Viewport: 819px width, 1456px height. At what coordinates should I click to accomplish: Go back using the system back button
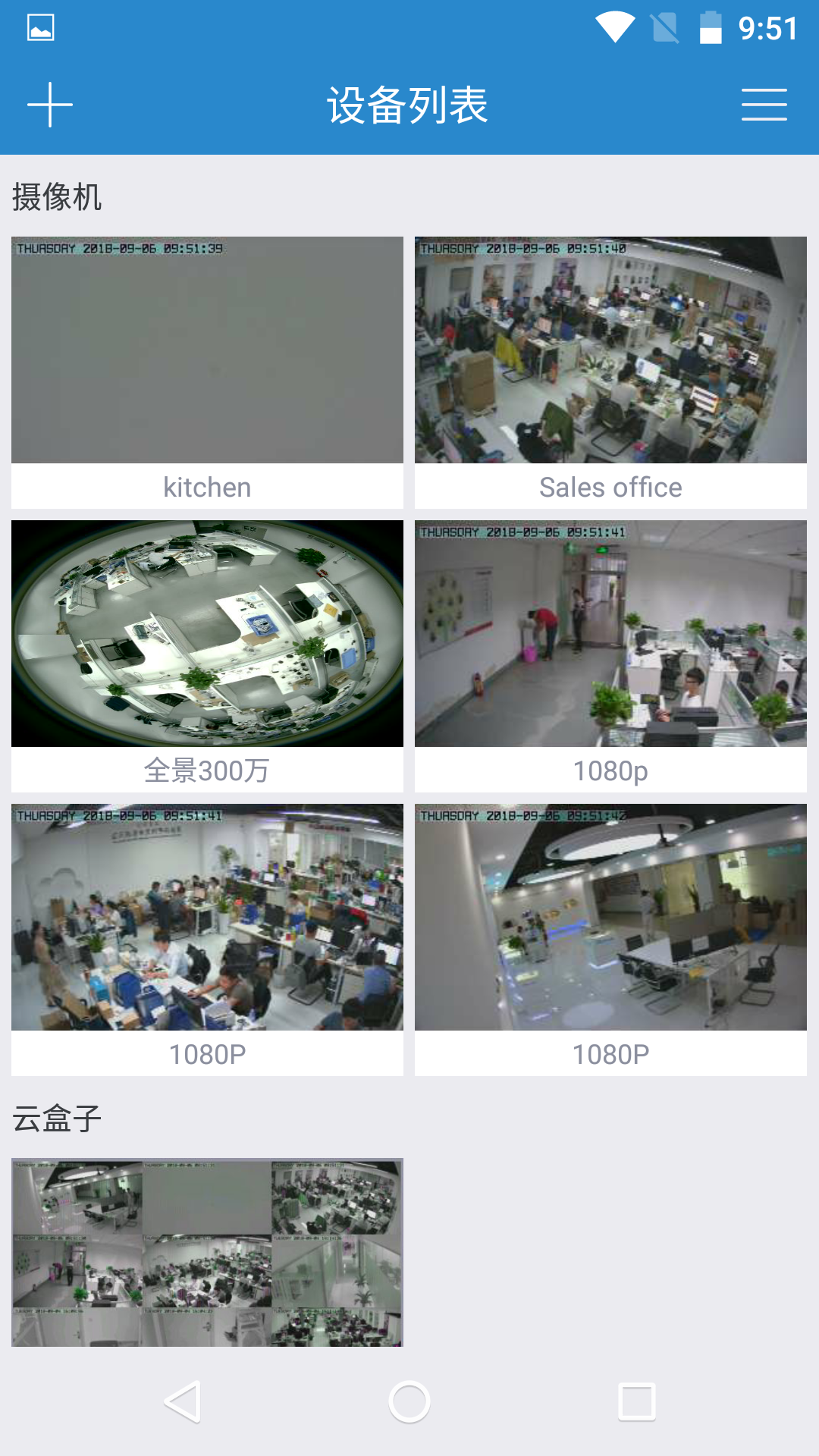(x=183, y=1401)
